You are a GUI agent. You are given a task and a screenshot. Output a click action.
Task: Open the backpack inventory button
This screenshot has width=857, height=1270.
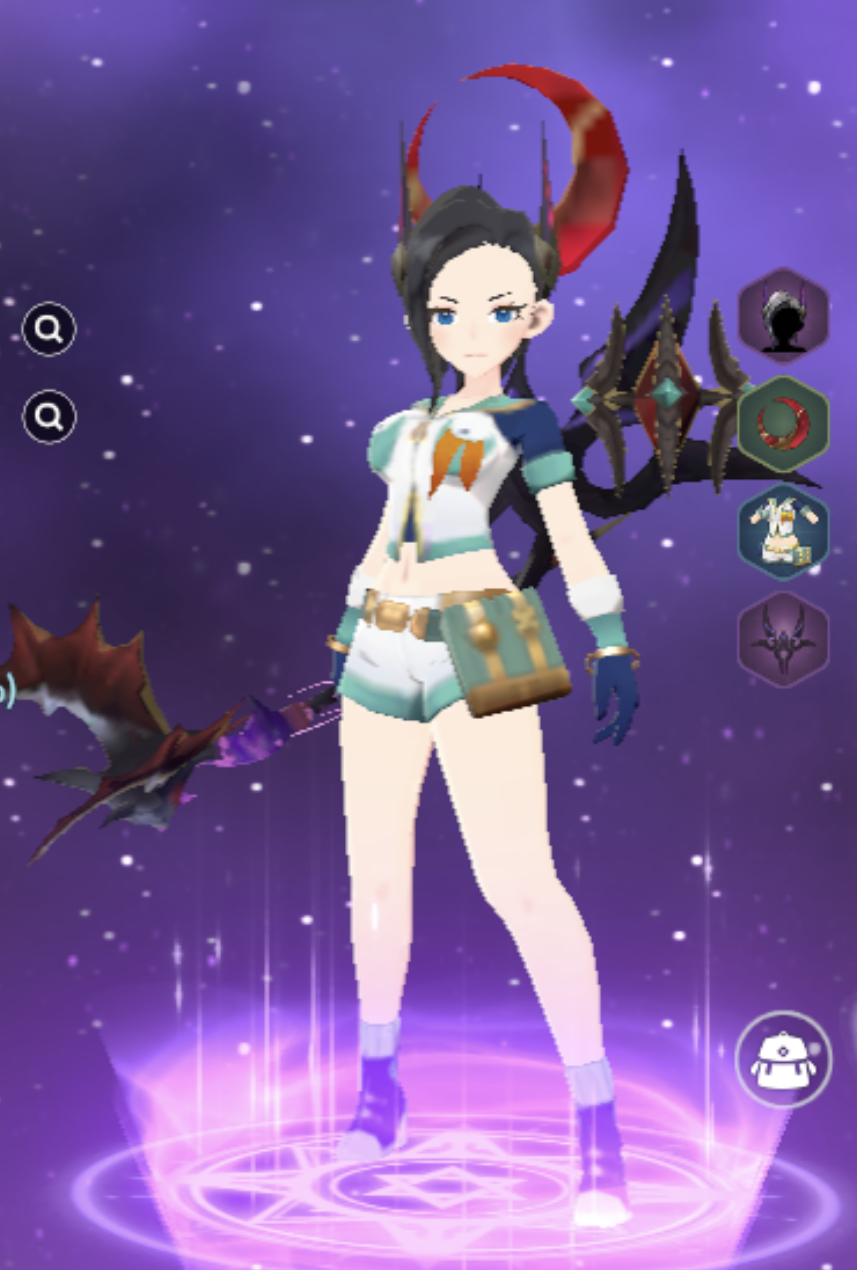click(783, 1059)
